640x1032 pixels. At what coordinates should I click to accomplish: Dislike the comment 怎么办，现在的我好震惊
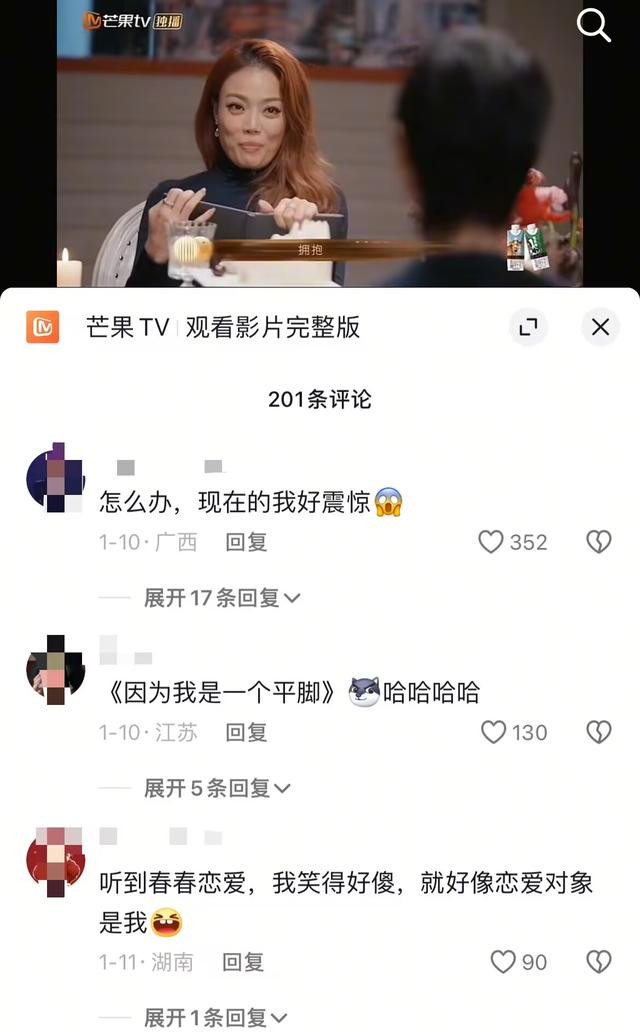coord(599,542)
